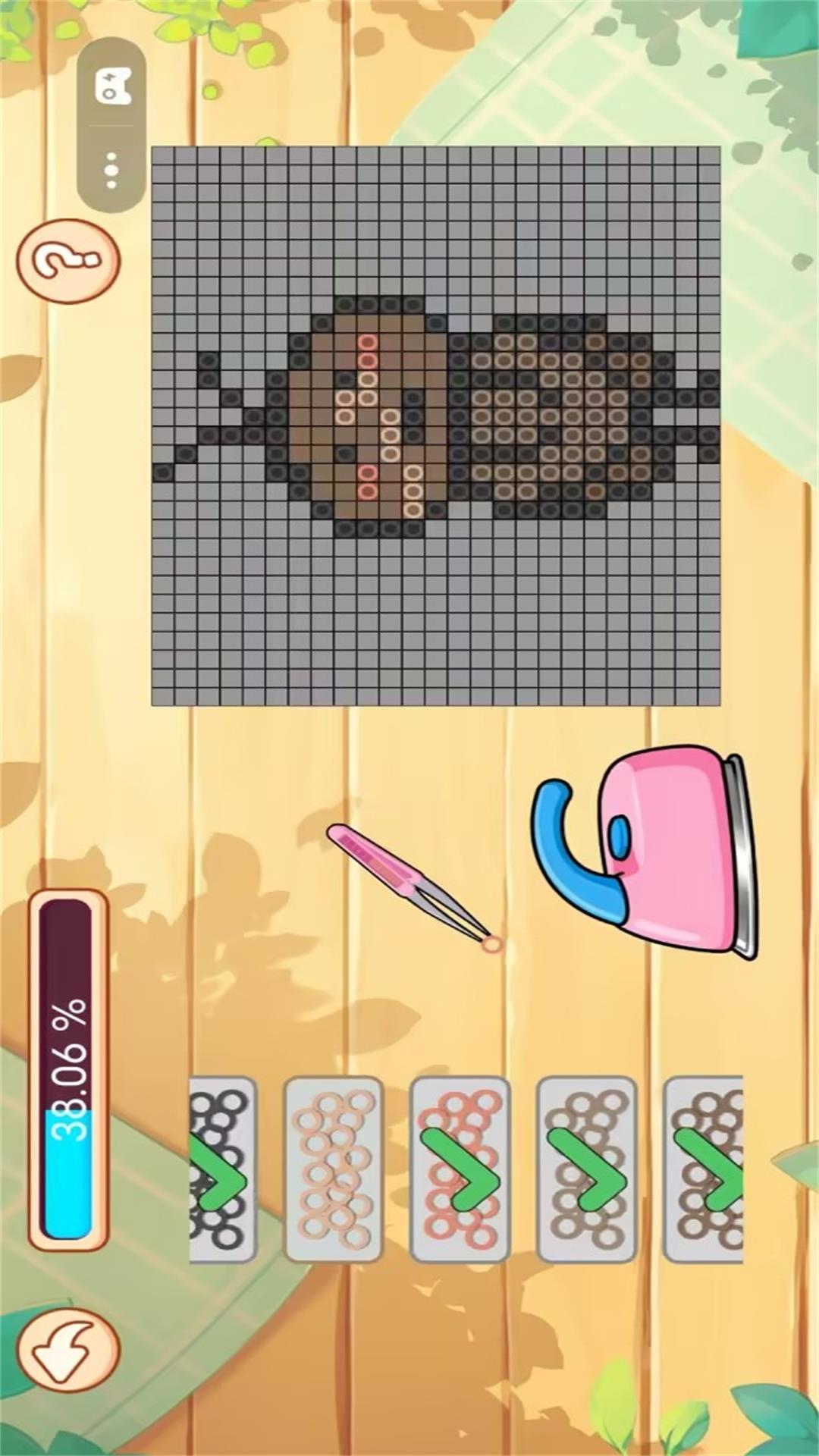
Task: Open the three-dot overflow menu
Action: click(x=111, y=170)
